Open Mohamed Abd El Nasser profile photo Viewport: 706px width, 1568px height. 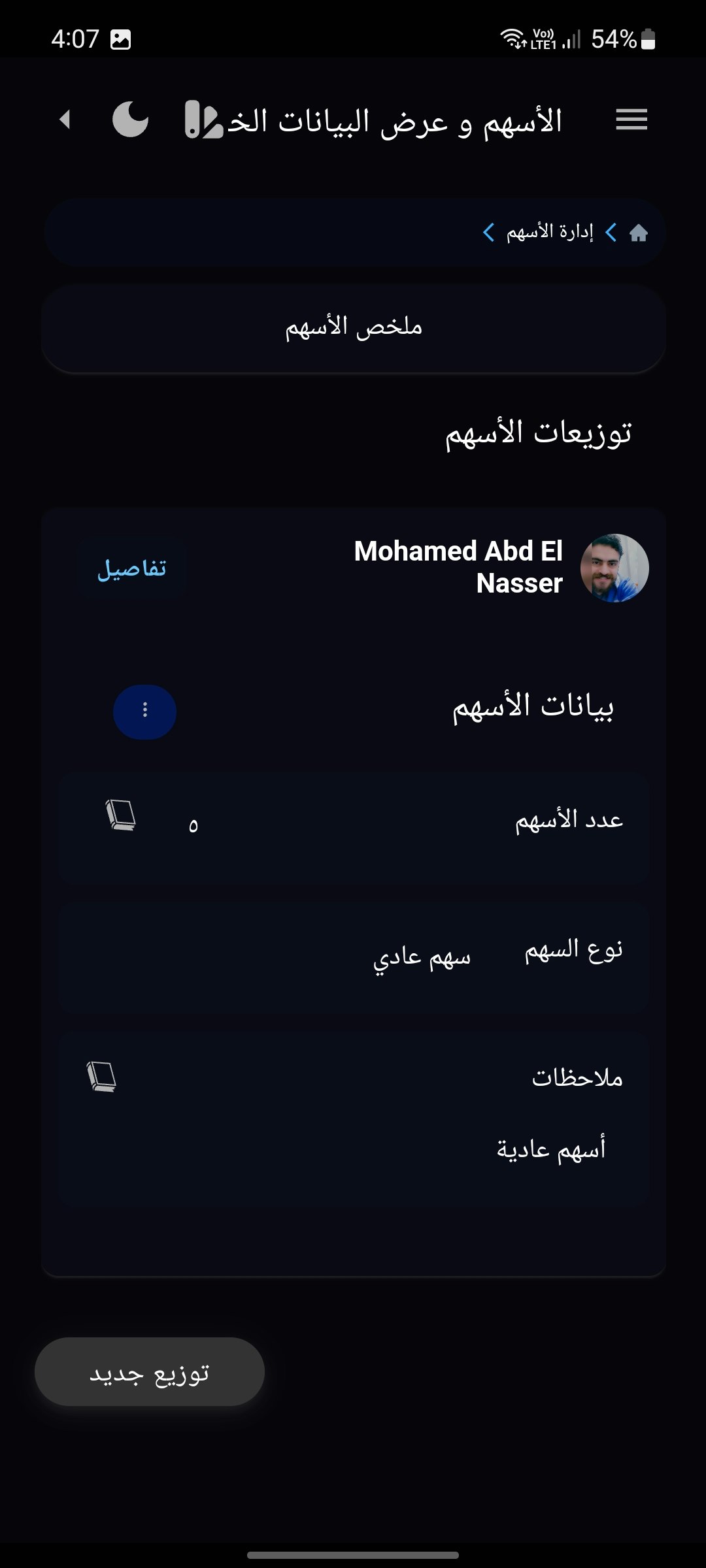coord(614,568)
